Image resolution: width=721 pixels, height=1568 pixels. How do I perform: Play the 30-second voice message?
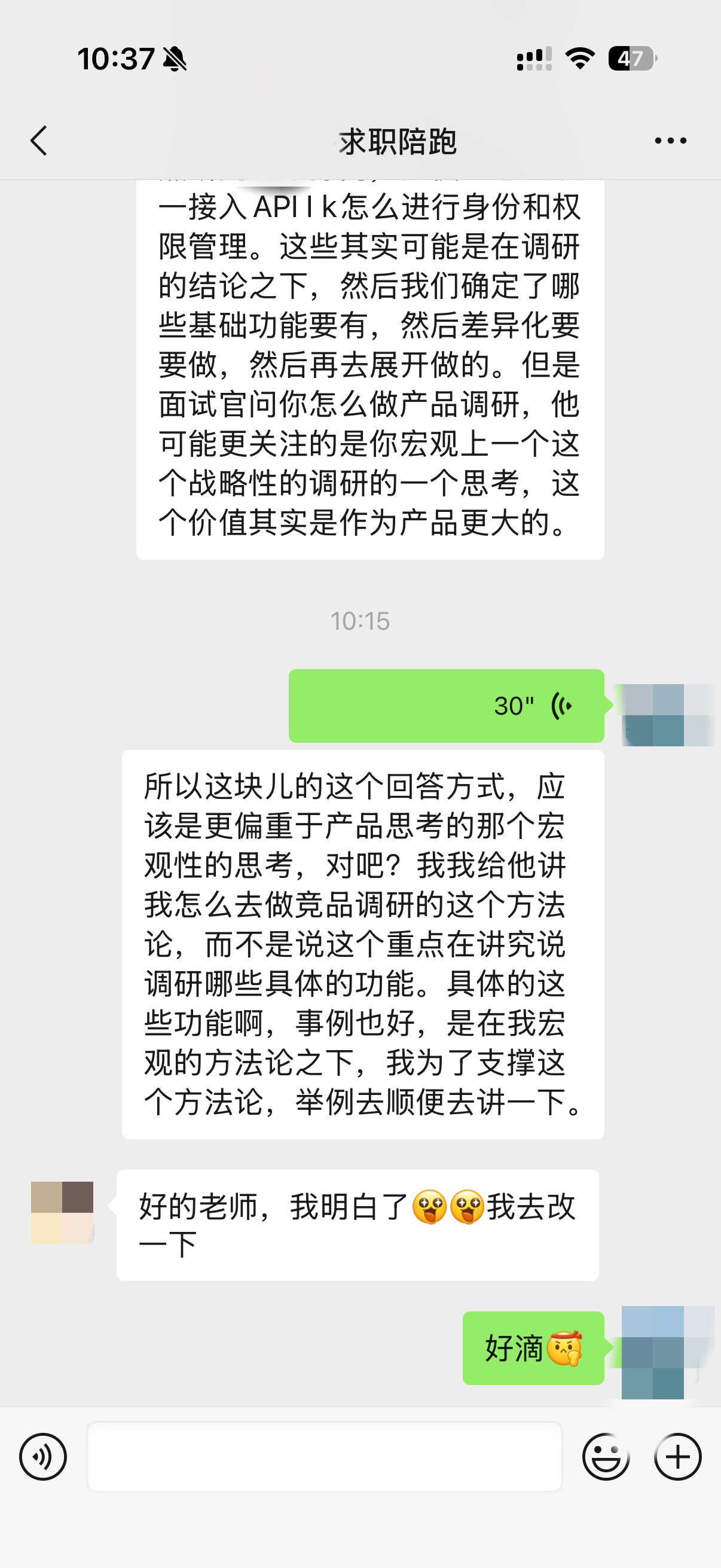coord(446,706)
